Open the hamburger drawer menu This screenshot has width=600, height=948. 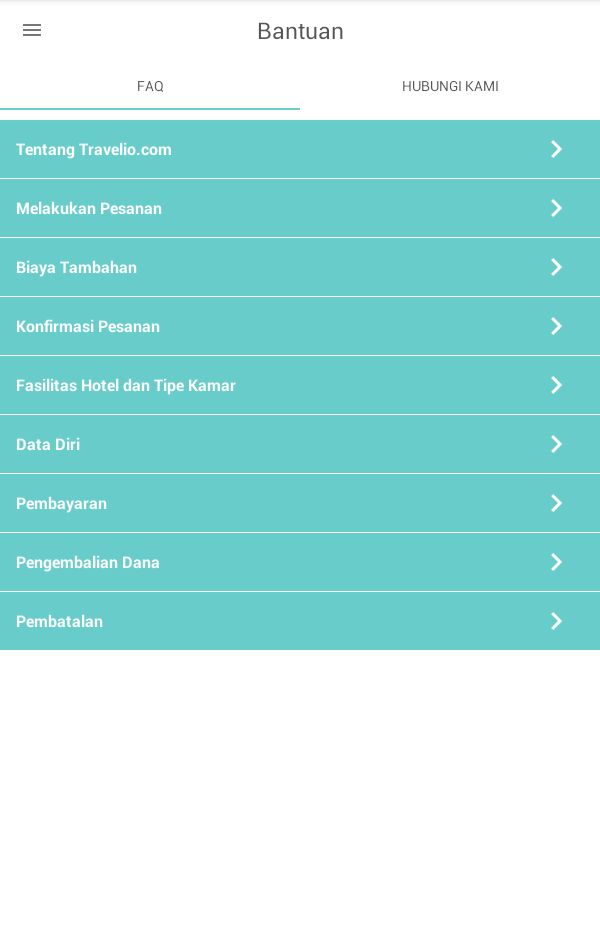click(32, 30)
